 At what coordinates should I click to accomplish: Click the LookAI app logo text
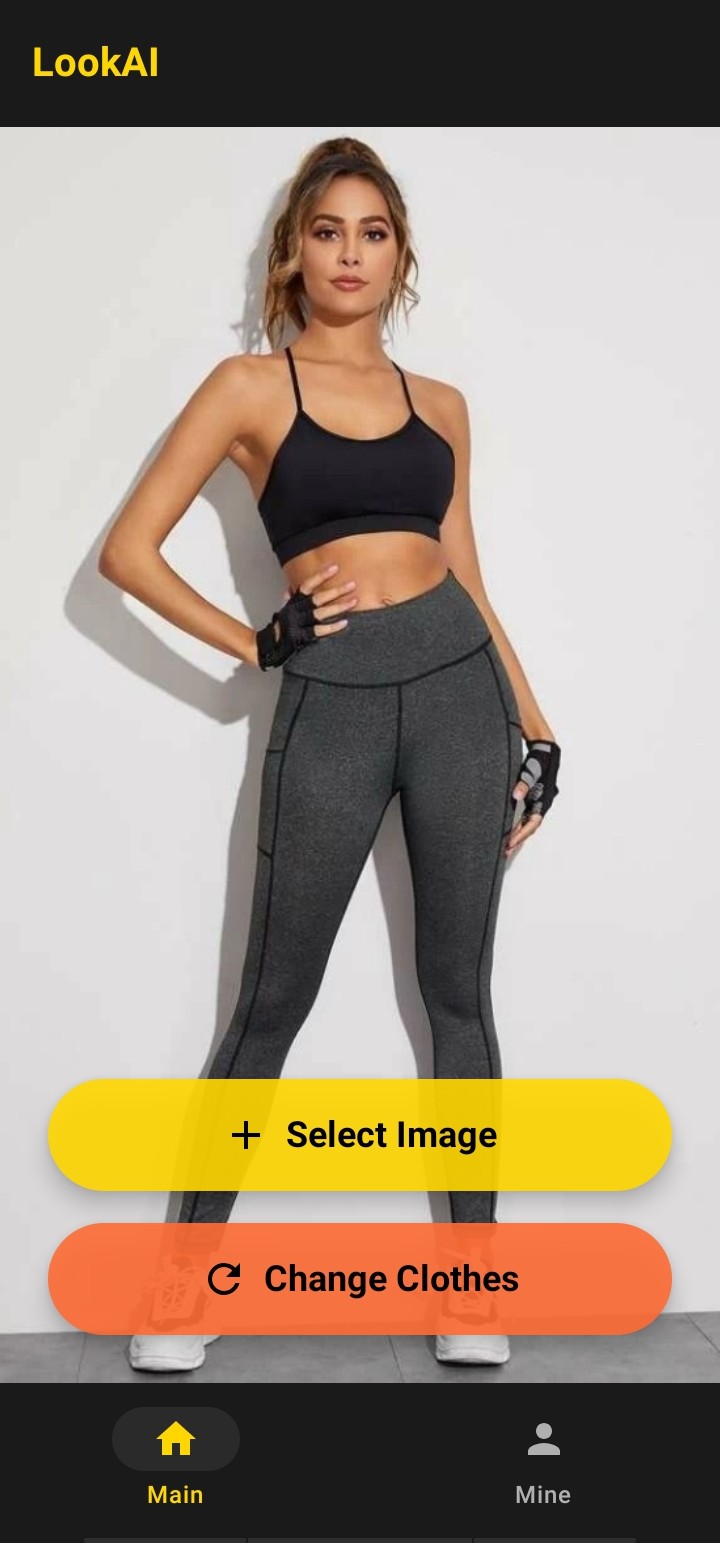(x=96, y=64)
